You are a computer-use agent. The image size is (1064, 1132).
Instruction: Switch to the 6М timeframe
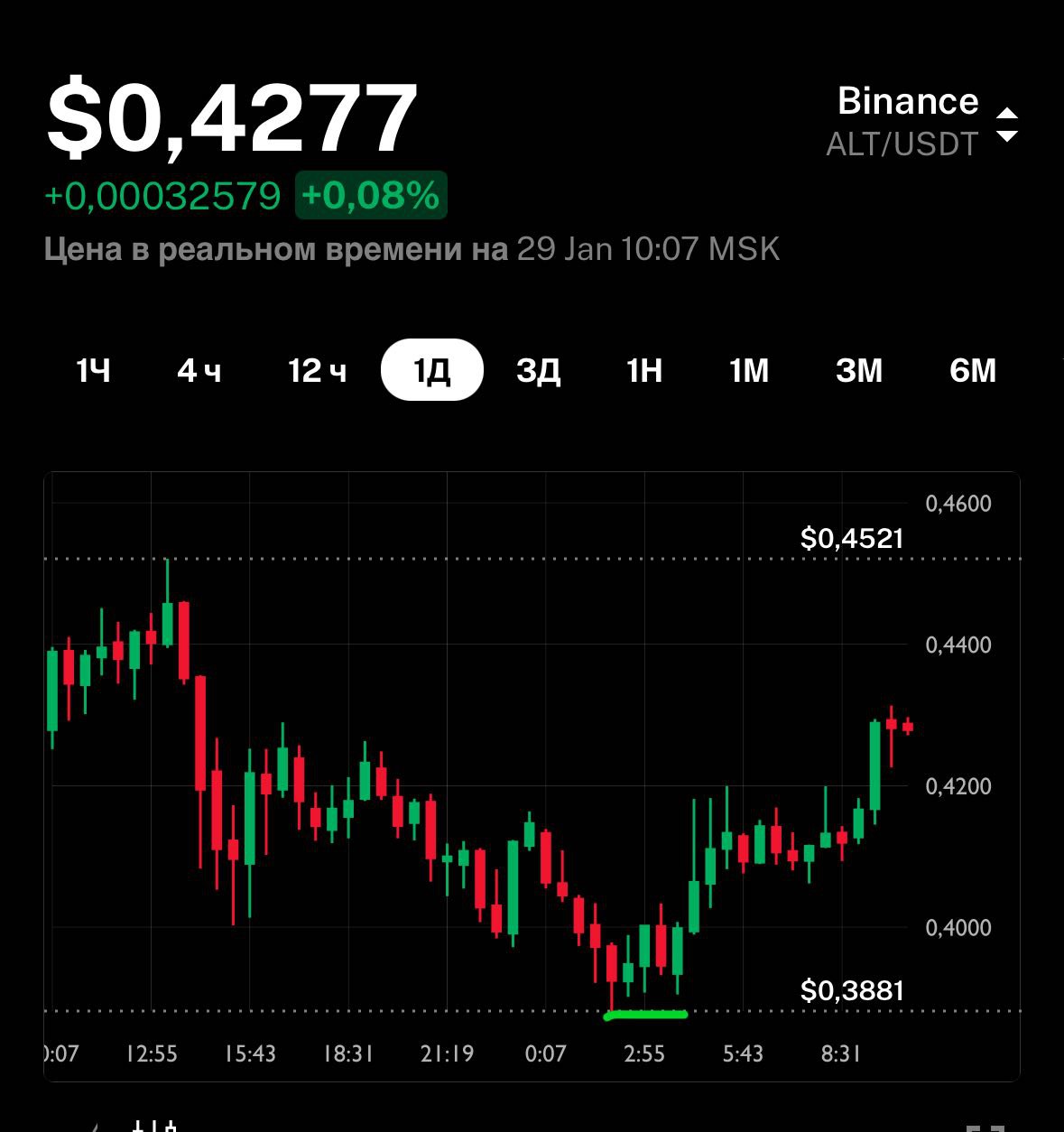point(973,370)
